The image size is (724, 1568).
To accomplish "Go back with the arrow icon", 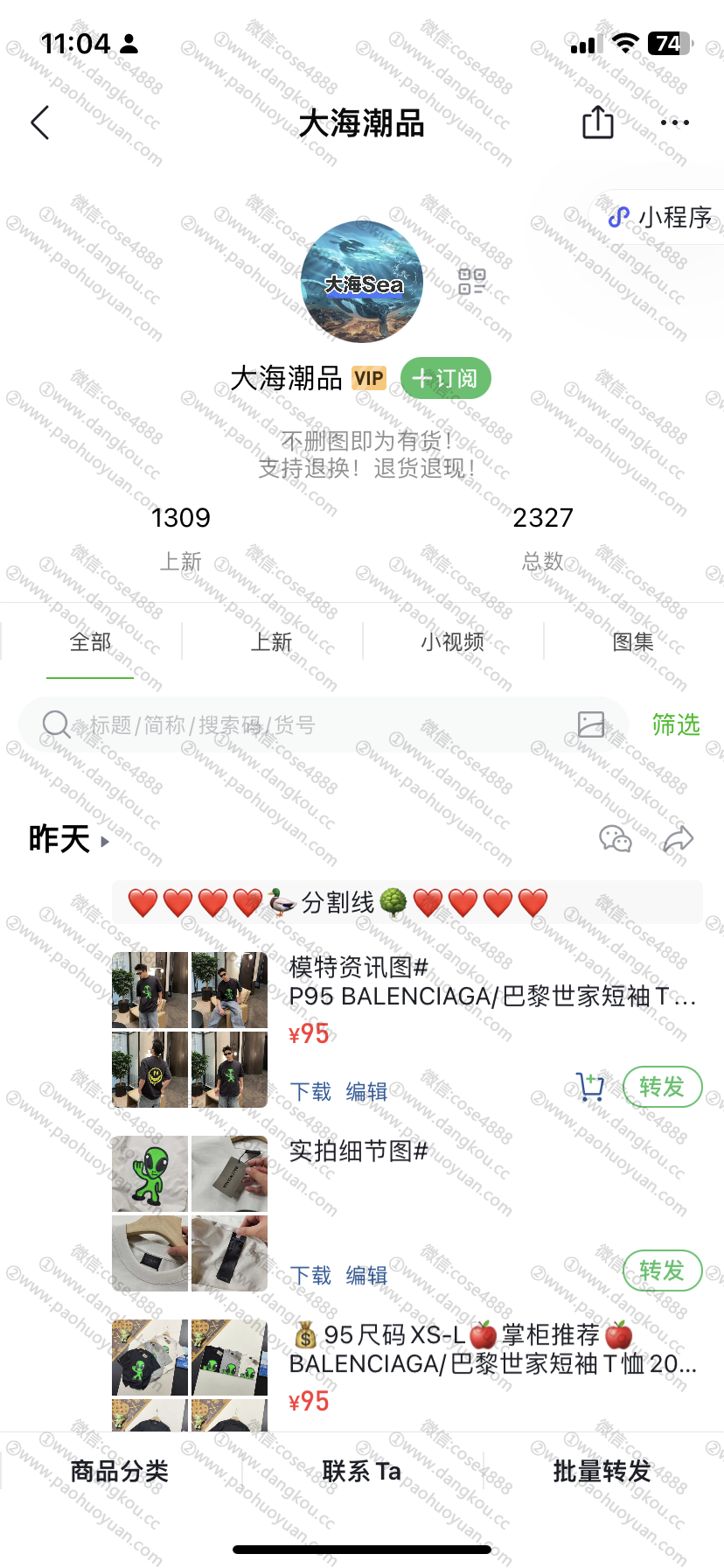I will pos(40,122).
